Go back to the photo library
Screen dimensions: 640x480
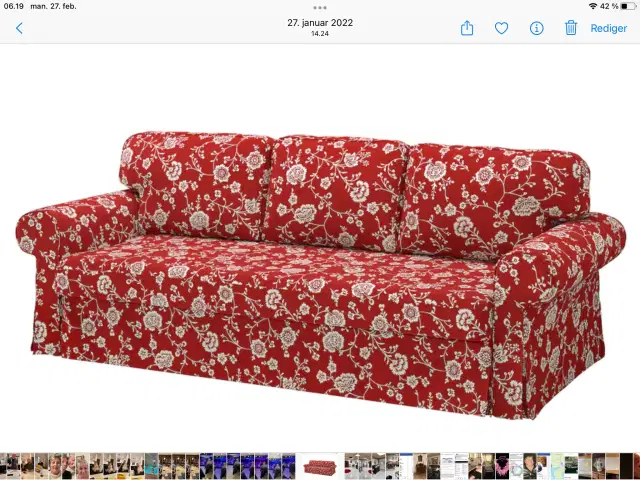(x=19, y=28)
